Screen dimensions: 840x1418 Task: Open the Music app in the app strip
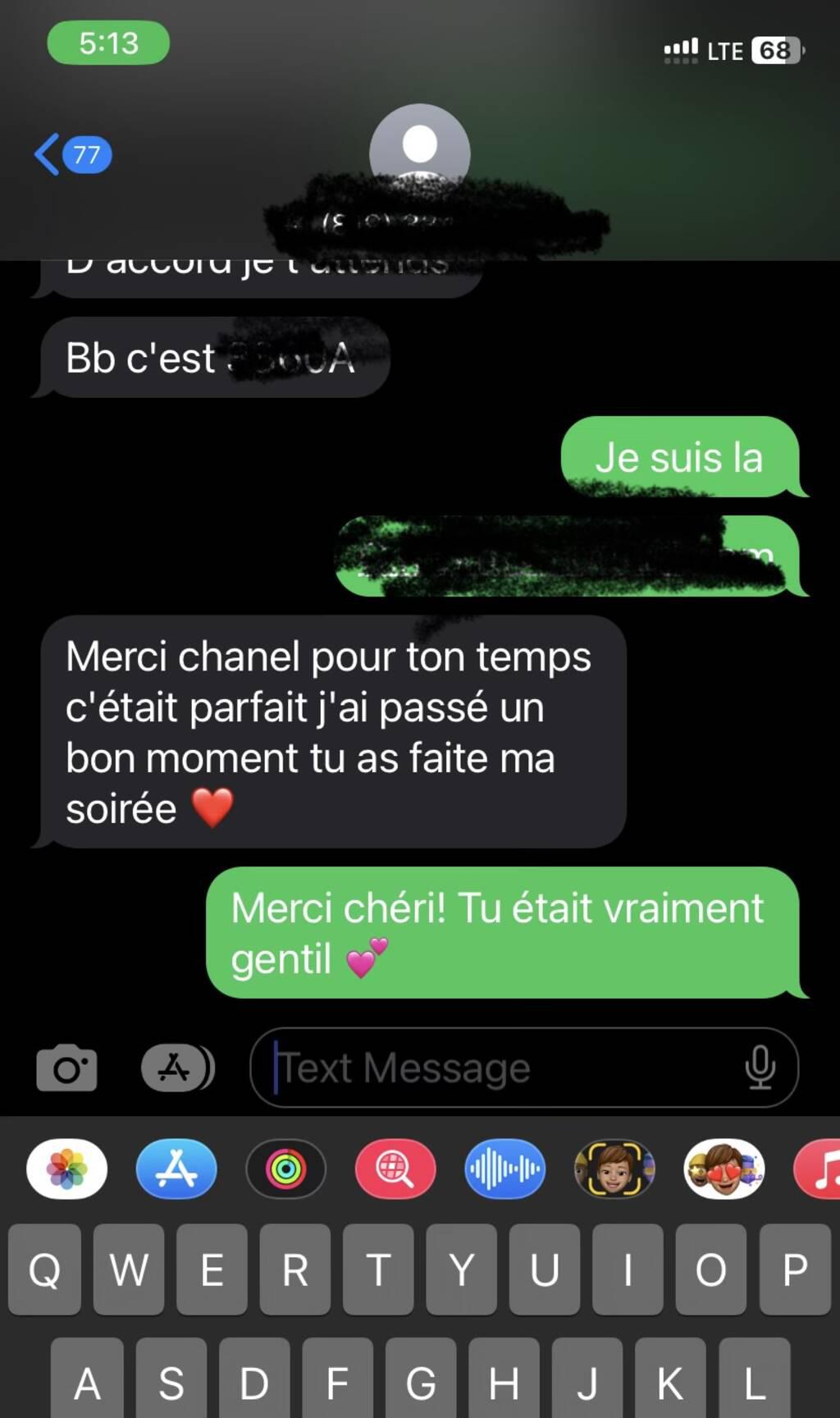click(x=817, y=1169)
